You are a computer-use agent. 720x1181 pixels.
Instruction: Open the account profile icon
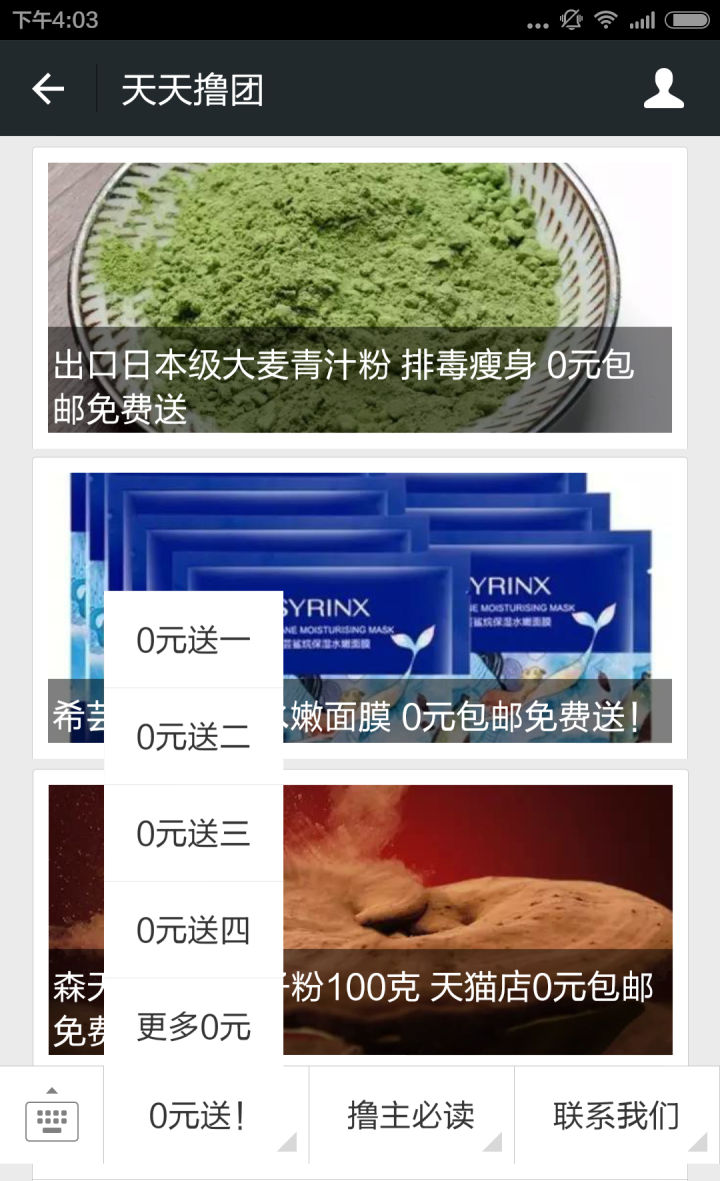663,90
